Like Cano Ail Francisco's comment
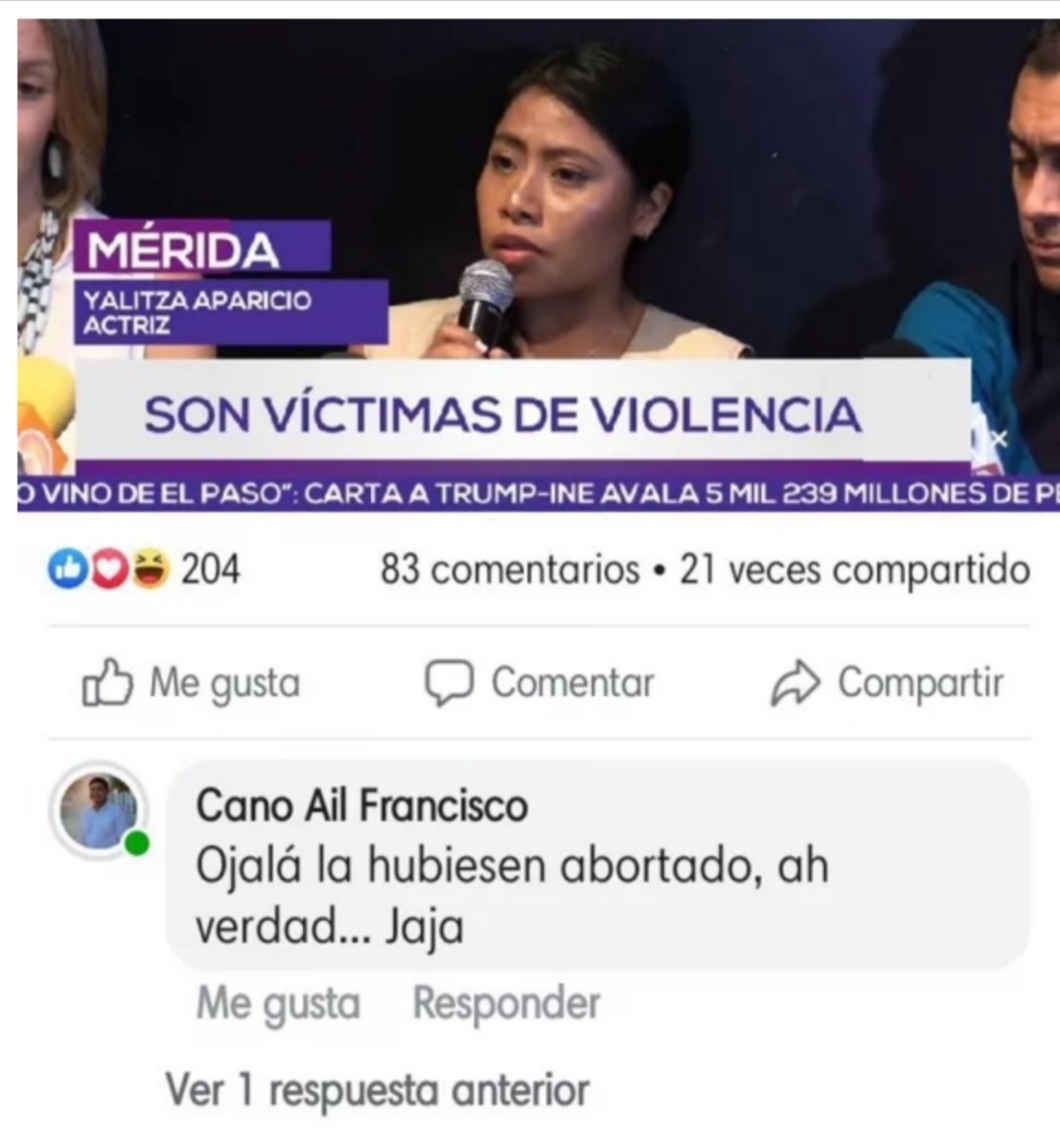 click(x=278, y=1003)
